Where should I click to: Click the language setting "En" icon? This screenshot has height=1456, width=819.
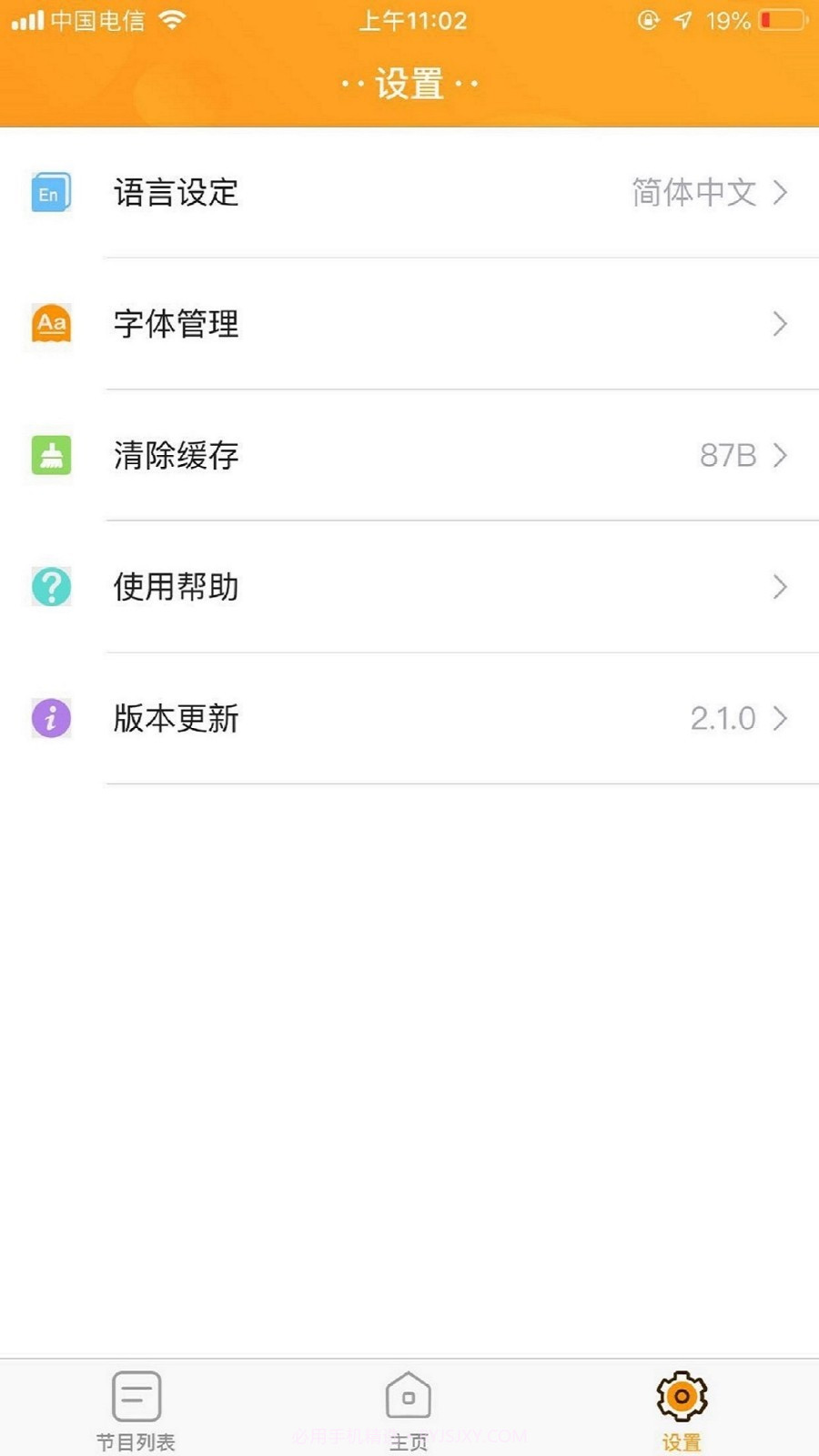[50, 193]
